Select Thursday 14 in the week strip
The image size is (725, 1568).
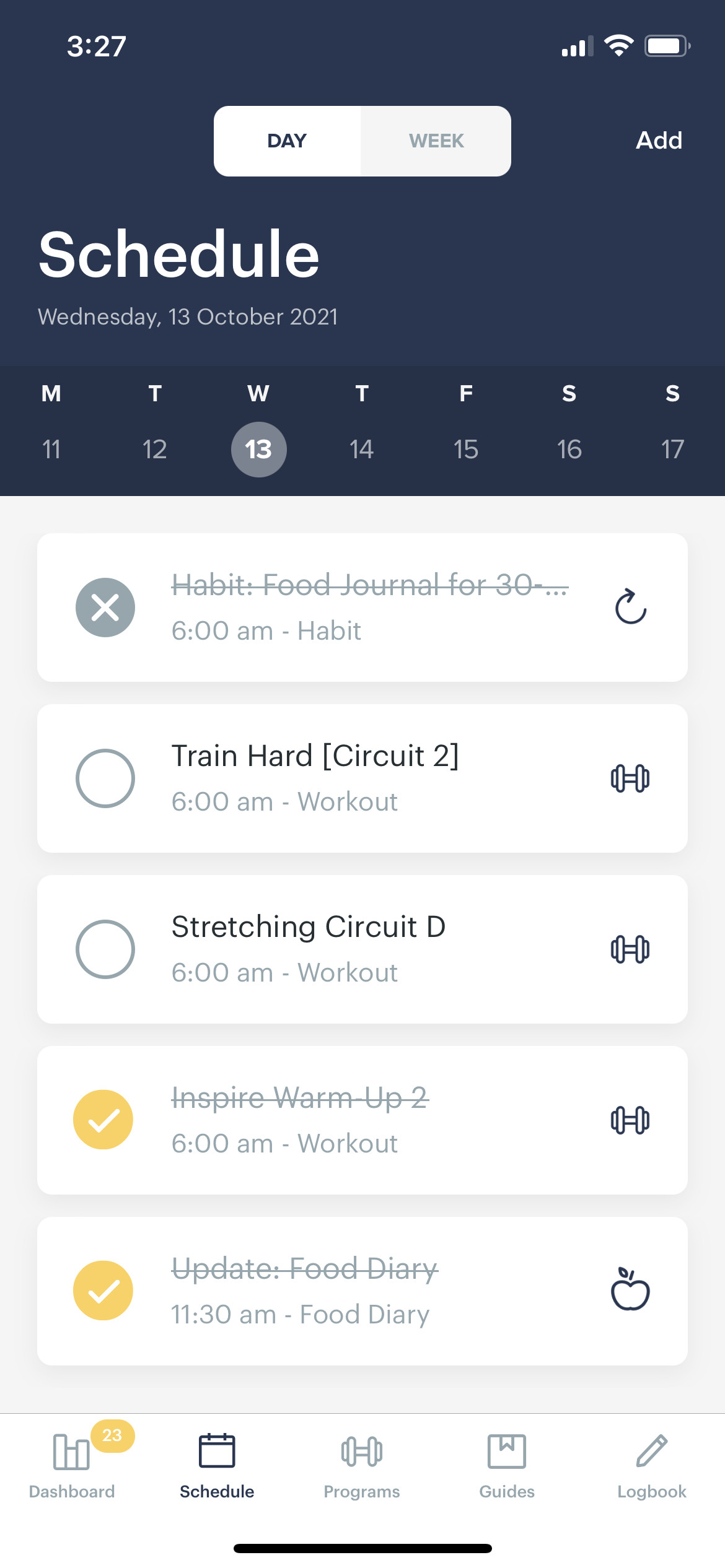362,449
